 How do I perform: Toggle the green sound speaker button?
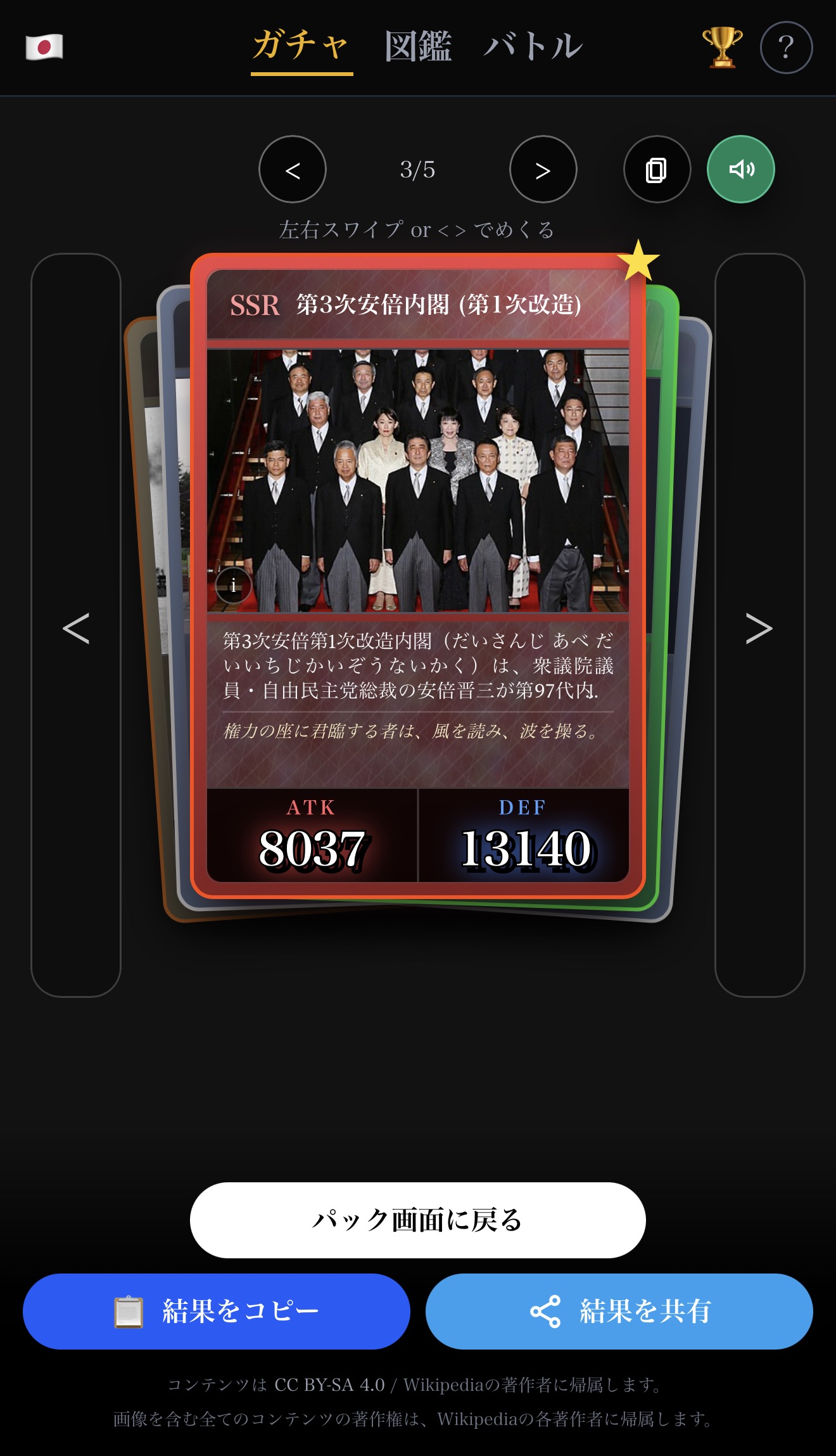(741, 169)
